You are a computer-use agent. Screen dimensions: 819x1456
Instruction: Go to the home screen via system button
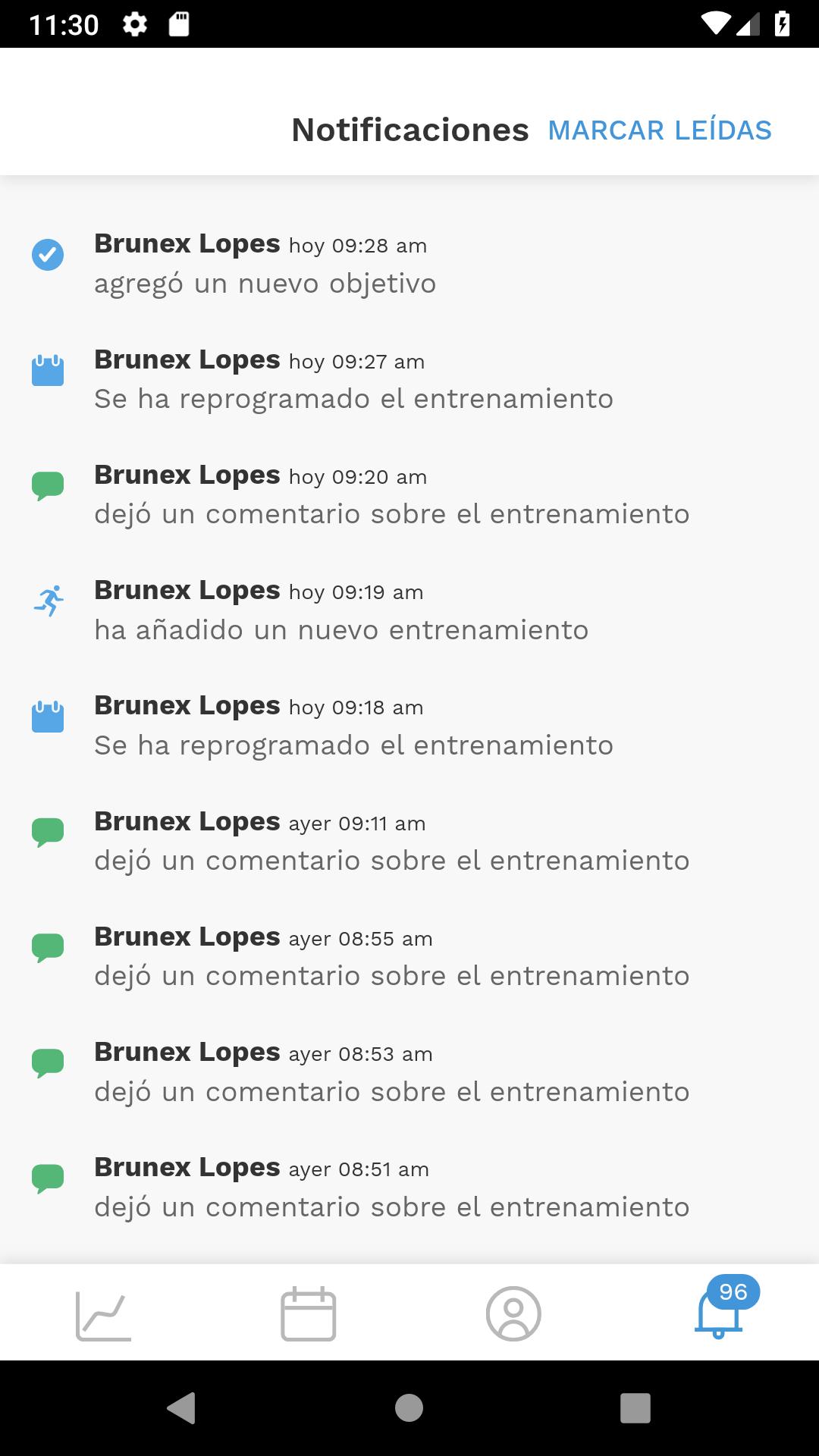409,1408
